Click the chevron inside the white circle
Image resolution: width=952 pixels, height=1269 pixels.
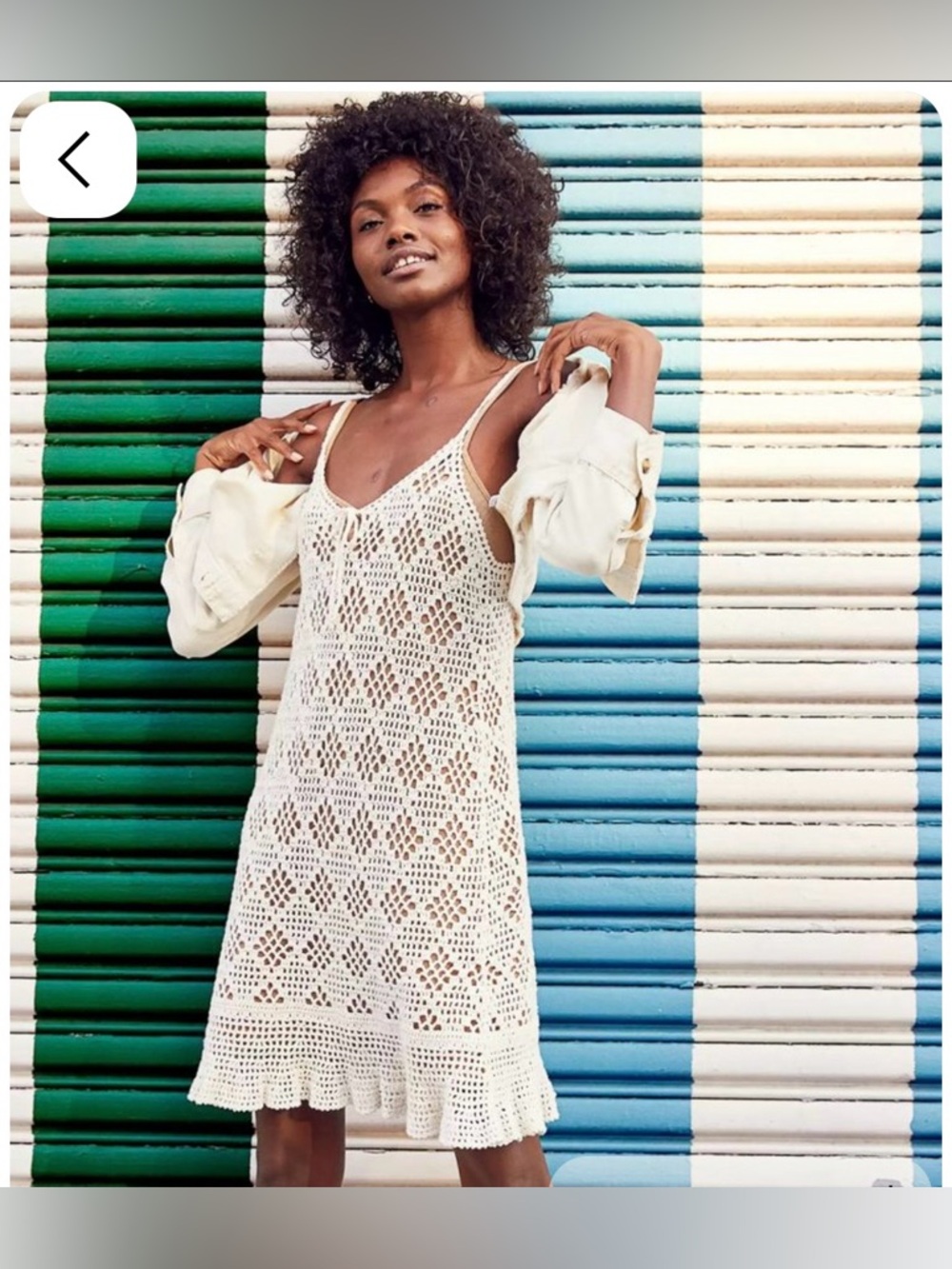point(76,159)
